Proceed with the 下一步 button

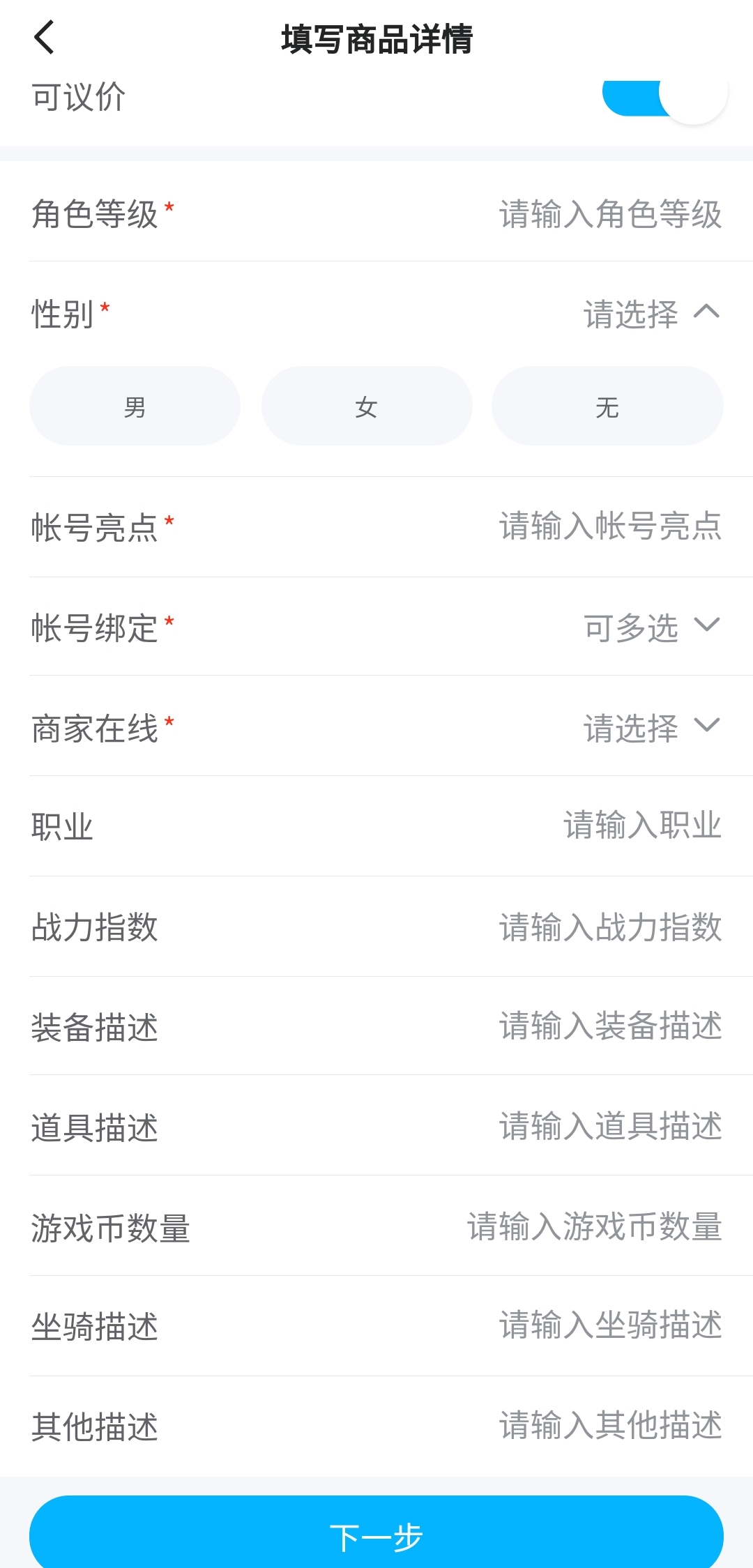tap(376, 1536)
